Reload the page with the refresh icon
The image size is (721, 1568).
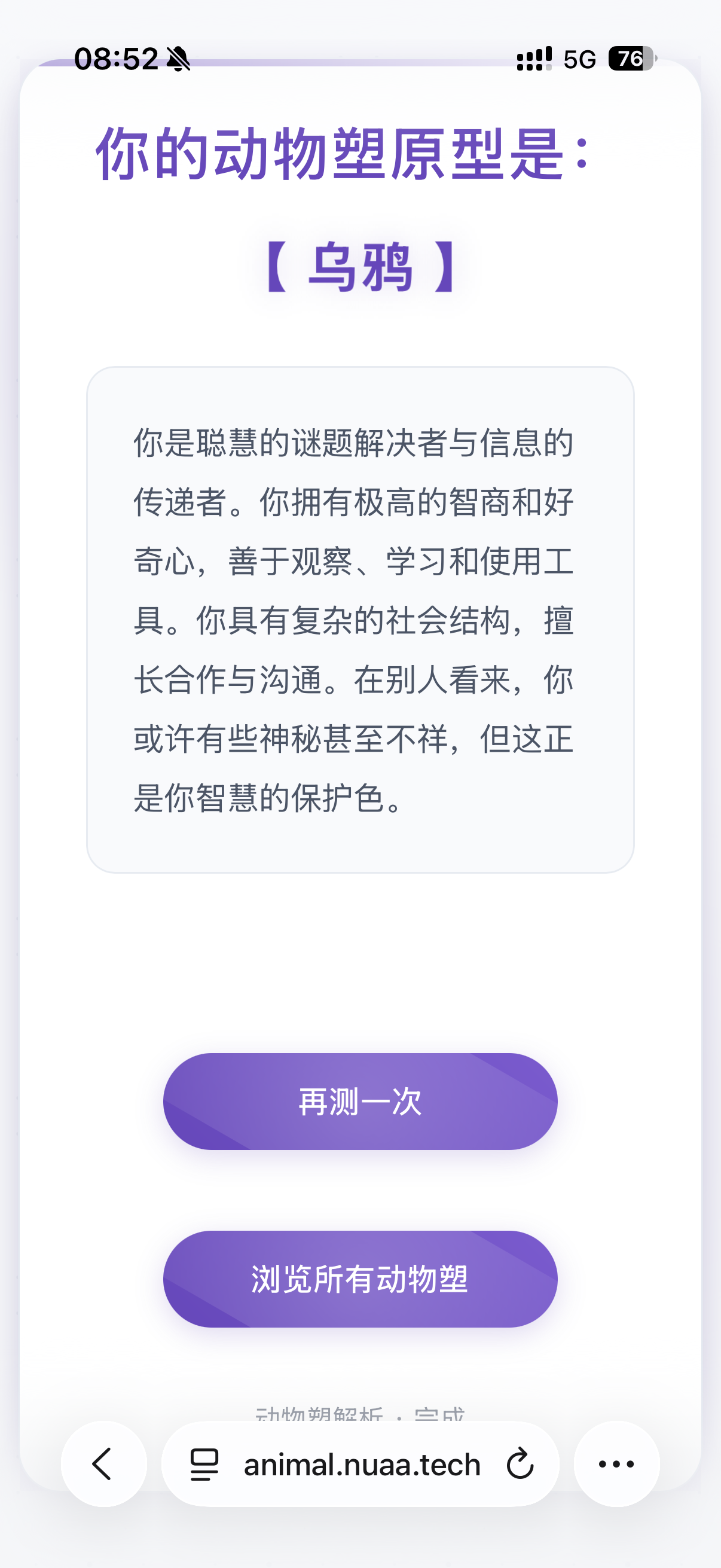pyautogui.click(x=520, y=1465)
